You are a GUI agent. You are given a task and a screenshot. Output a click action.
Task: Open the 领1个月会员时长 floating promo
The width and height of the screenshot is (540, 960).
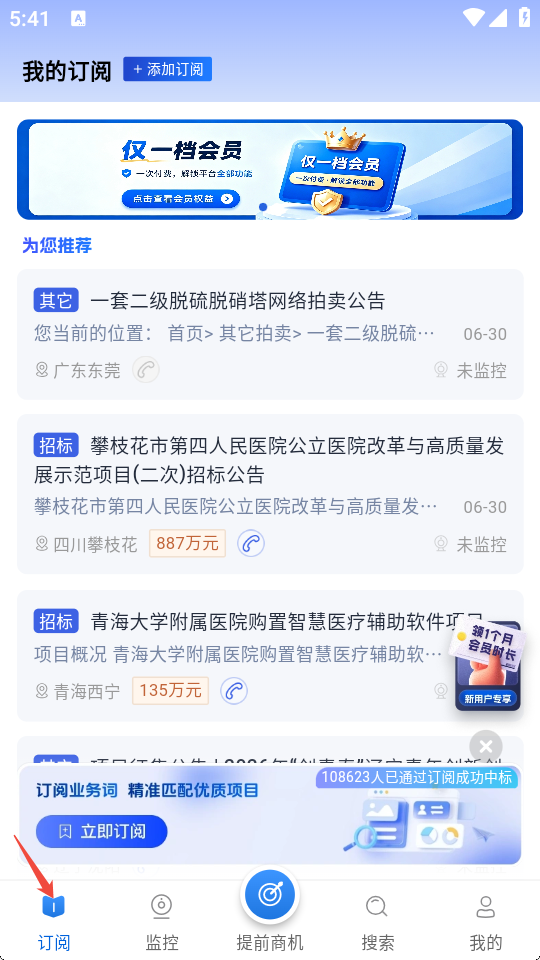[x=487, y=664]
